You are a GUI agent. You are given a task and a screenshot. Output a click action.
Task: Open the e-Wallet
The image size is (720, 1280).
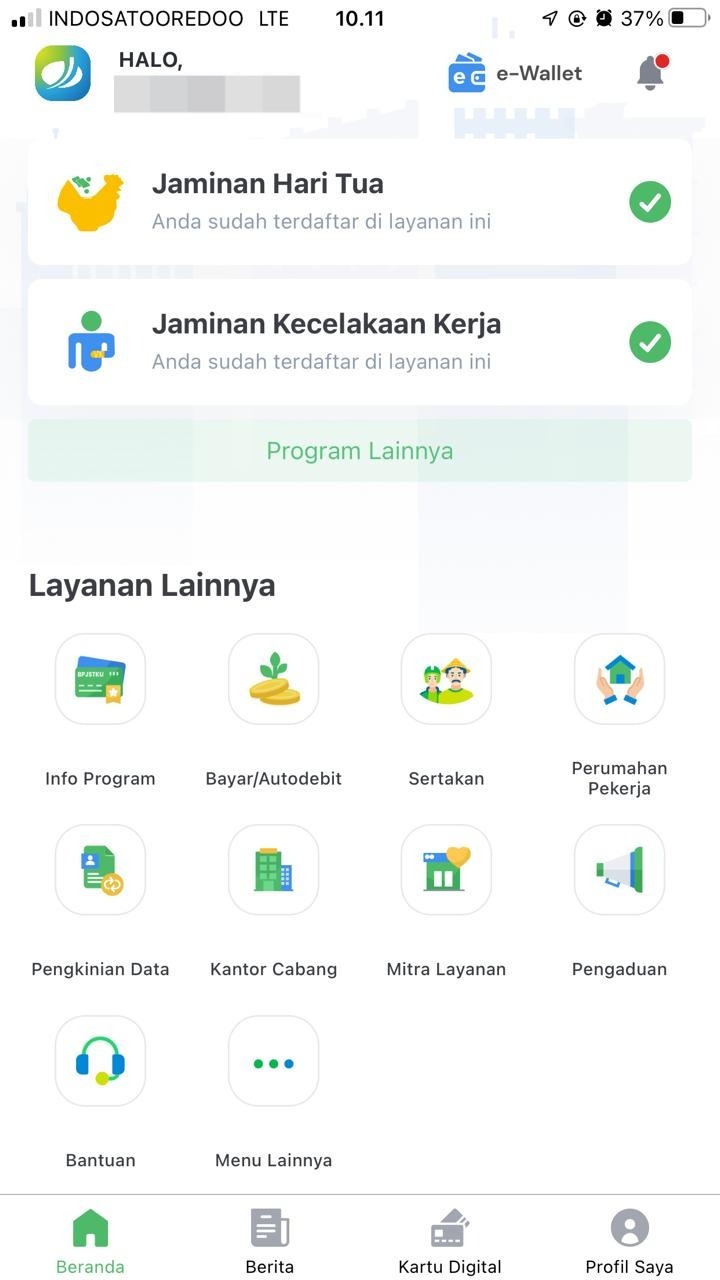pos(516,74)
